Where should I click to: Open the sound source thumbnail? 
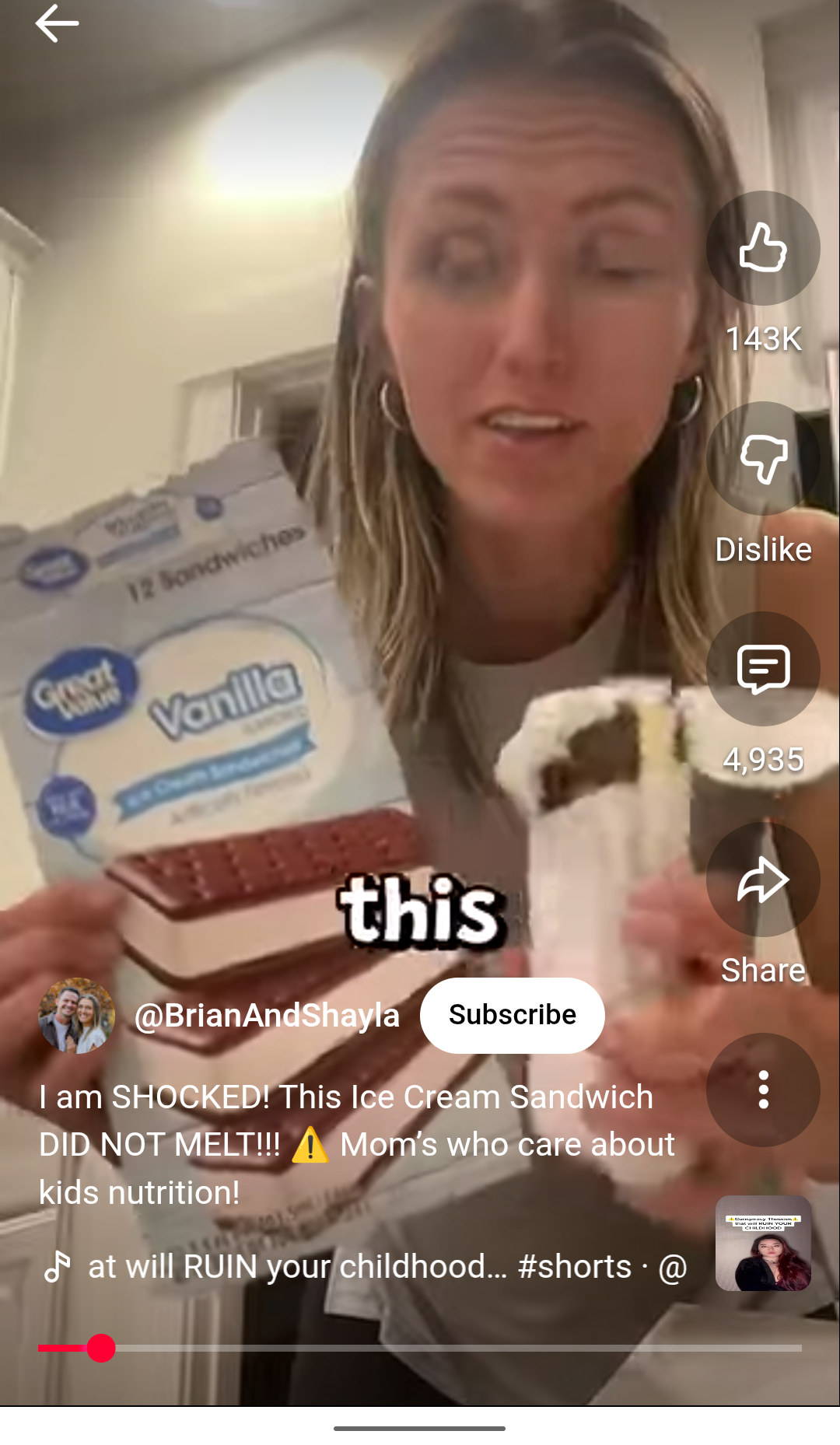tap(763, 1244)
